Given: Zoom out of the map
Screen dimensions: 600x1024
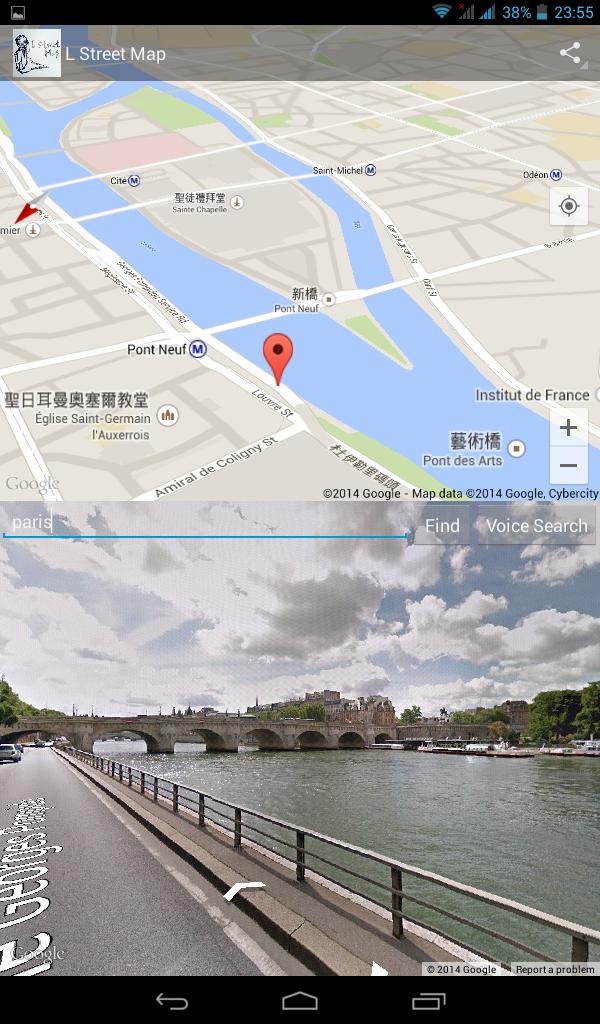Looking at the screenshot, I should pos(568,466).
